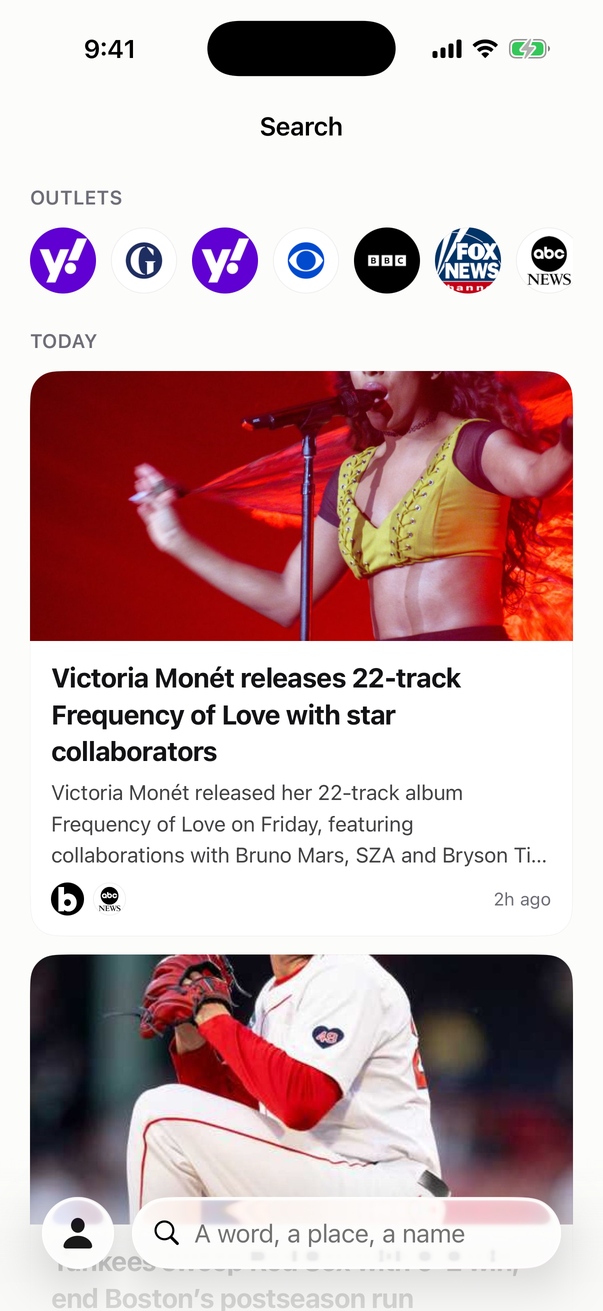The image size is (603, 1311).
Task: Tap the "A word, a place, a name" search field
Action: [346, 1233]
